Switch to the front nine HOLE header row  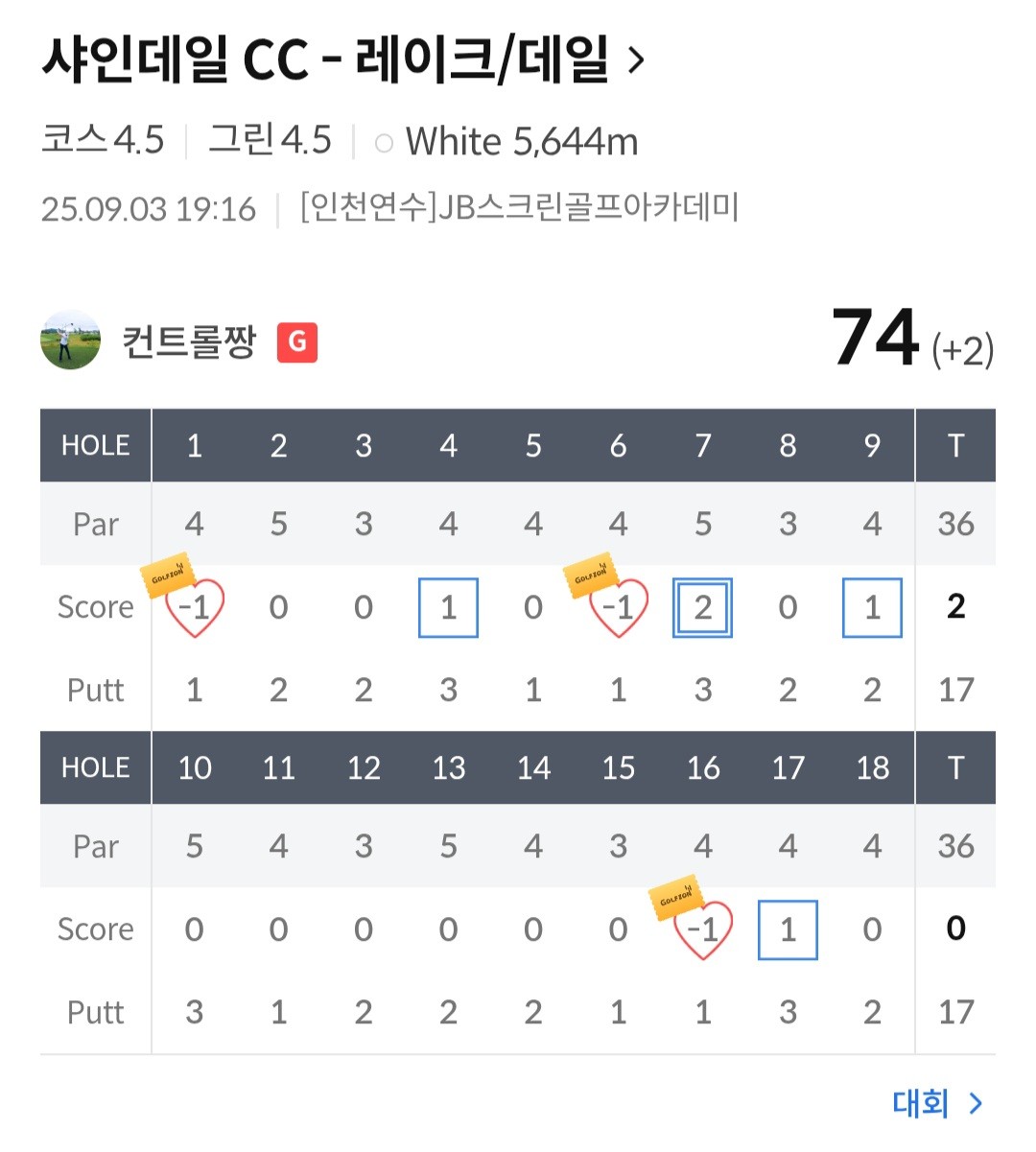click(95, 445)
